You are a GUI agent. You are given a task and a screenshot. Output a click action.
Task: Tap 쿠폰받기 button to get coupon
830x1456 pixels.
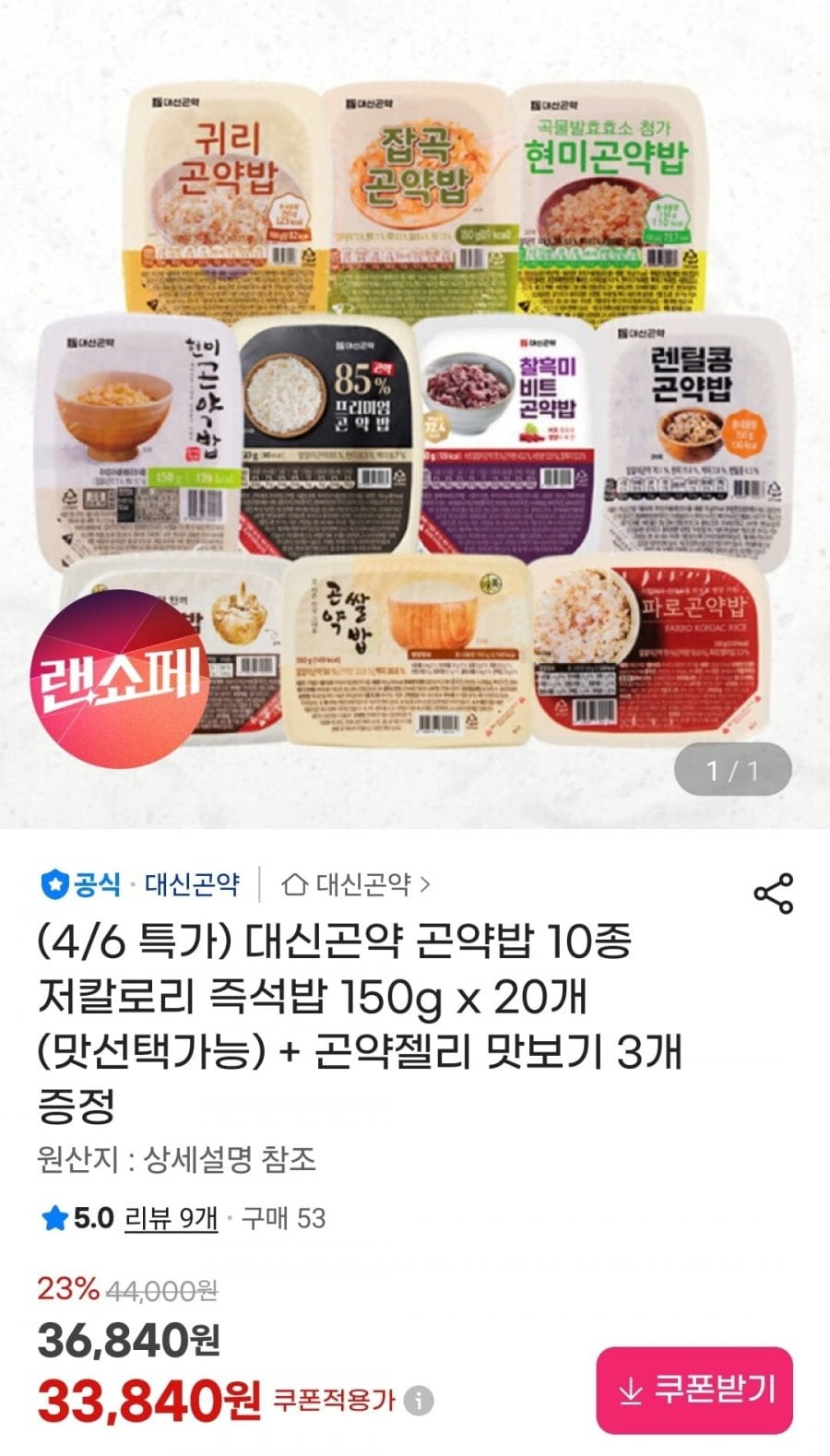click(x=694, y=1390)
